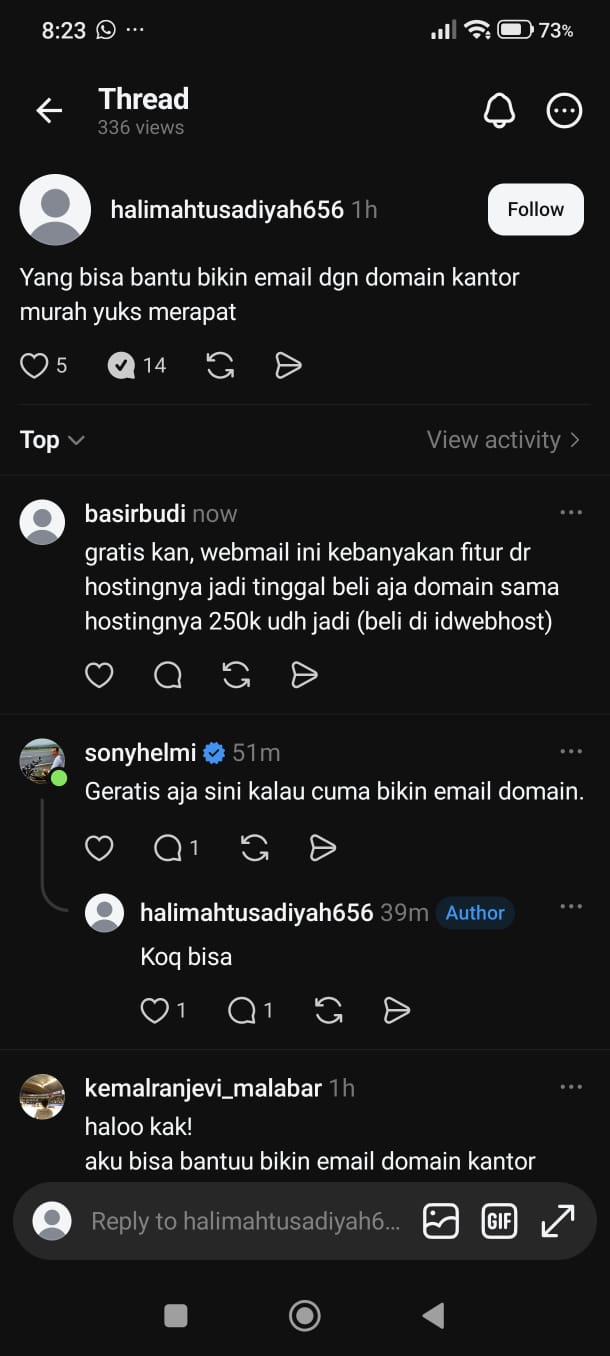Share the main post with send icon
The width and height of the screenshot is (610, 1356).
[x=288, y=366]
